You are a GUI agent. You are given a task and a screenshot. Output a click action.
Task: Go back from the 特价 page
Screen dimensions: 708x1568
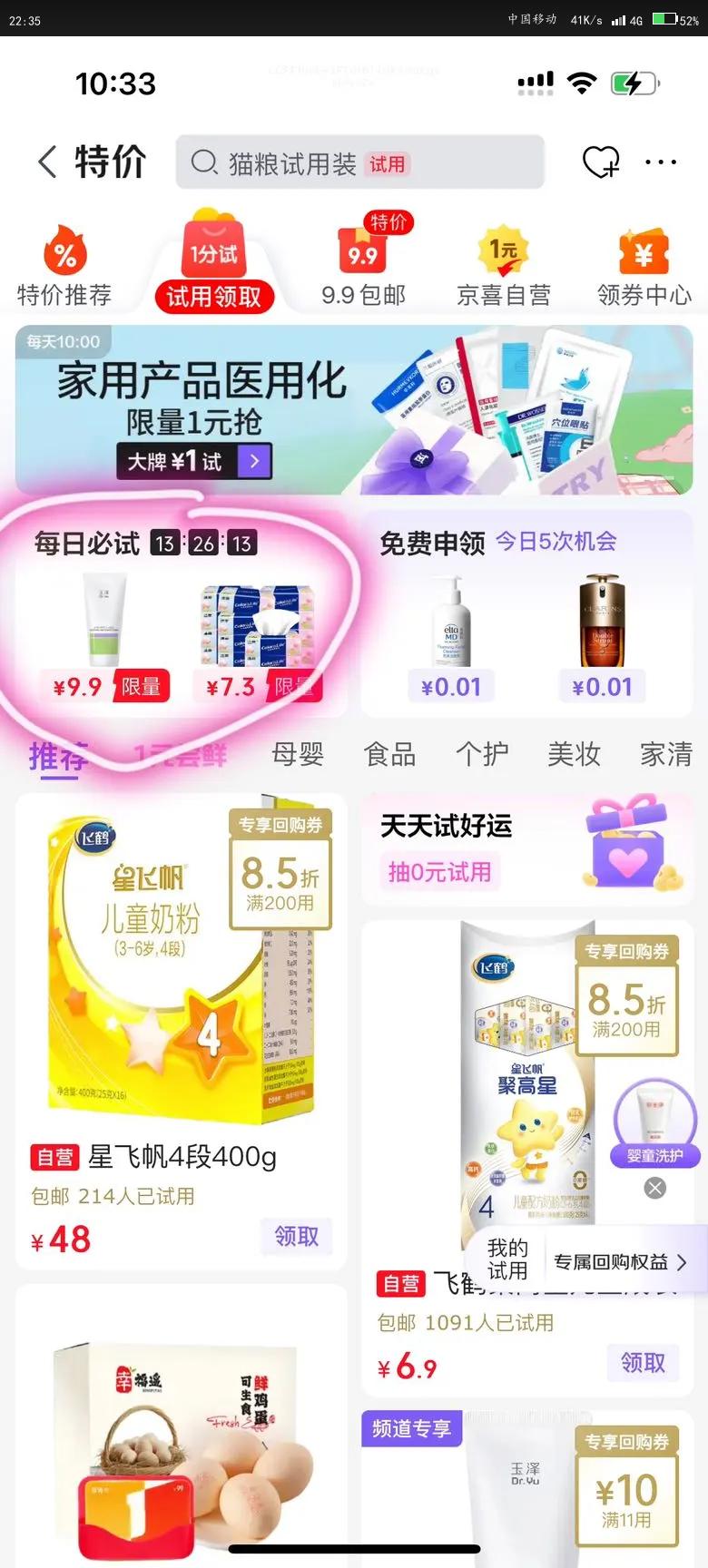47,162
